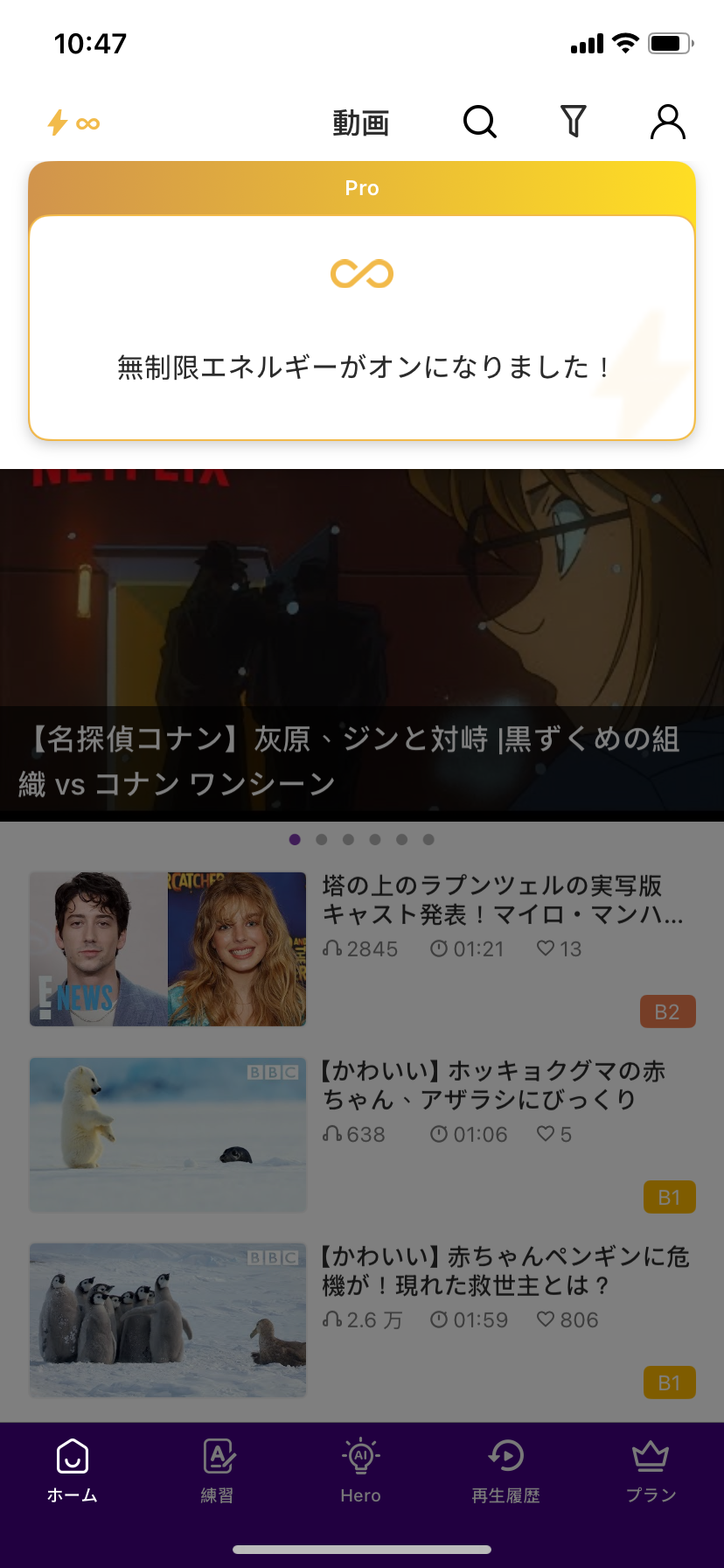Screen dimensions: 724x1568
Task: Tap the unlimited energy lightning indicator
Action: pos(73,122)
